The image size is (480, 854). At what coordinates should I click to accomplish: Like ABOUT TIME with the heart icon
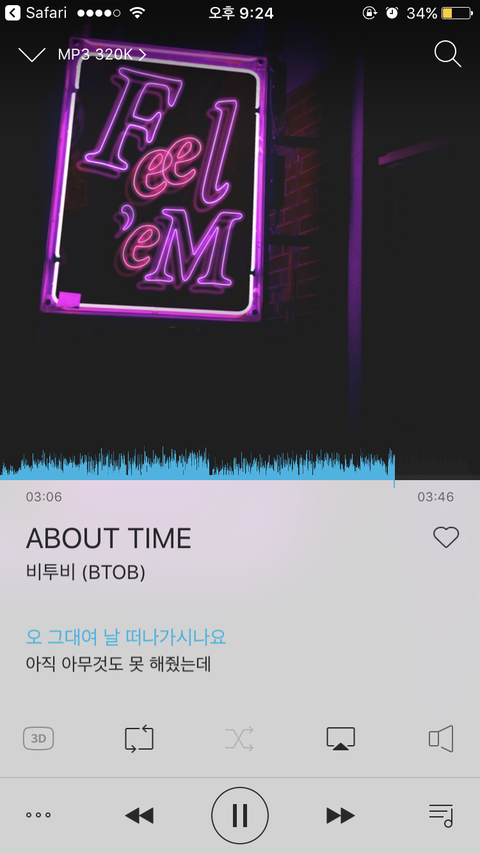(x=446, y=537)
